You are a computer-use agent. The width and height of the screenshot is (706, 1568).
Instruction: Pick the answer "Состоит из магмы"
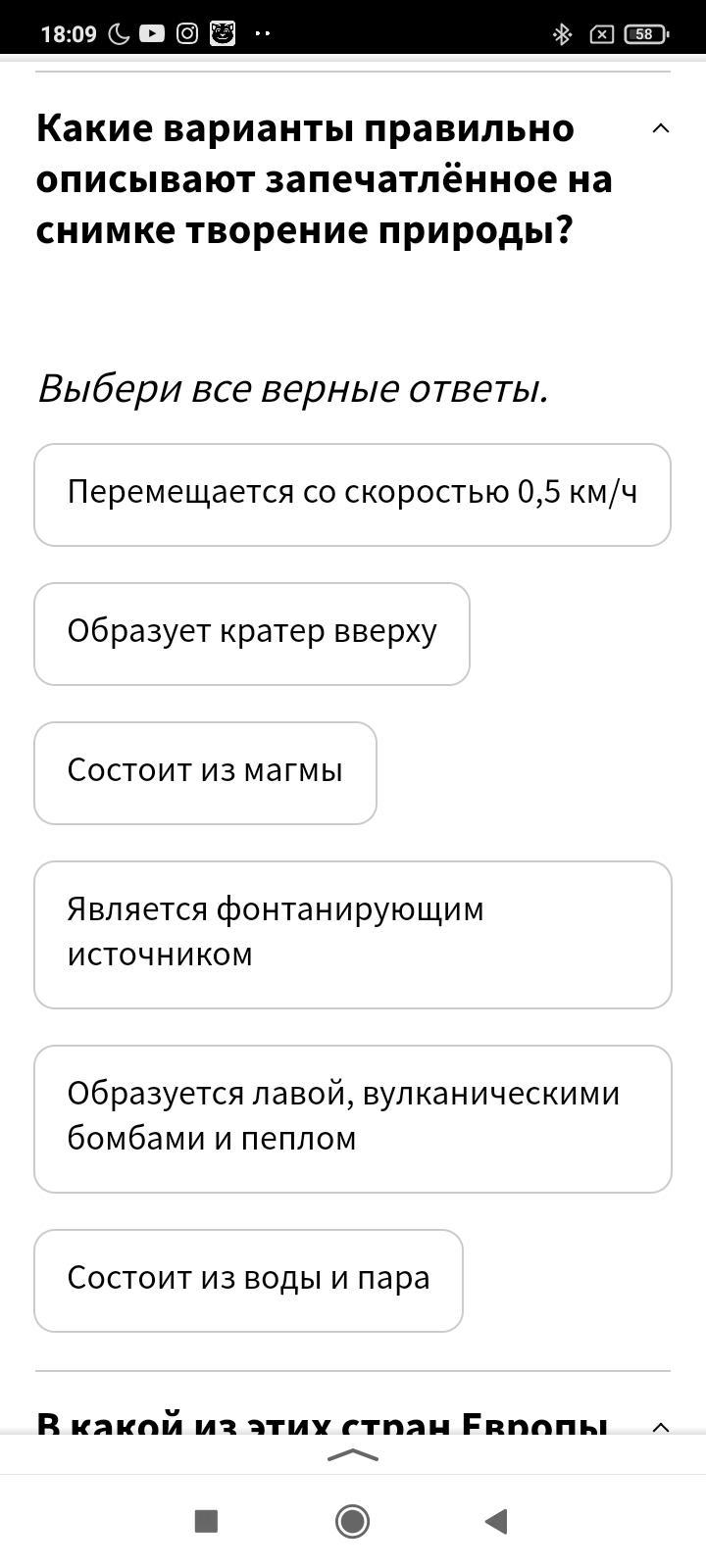205,773
